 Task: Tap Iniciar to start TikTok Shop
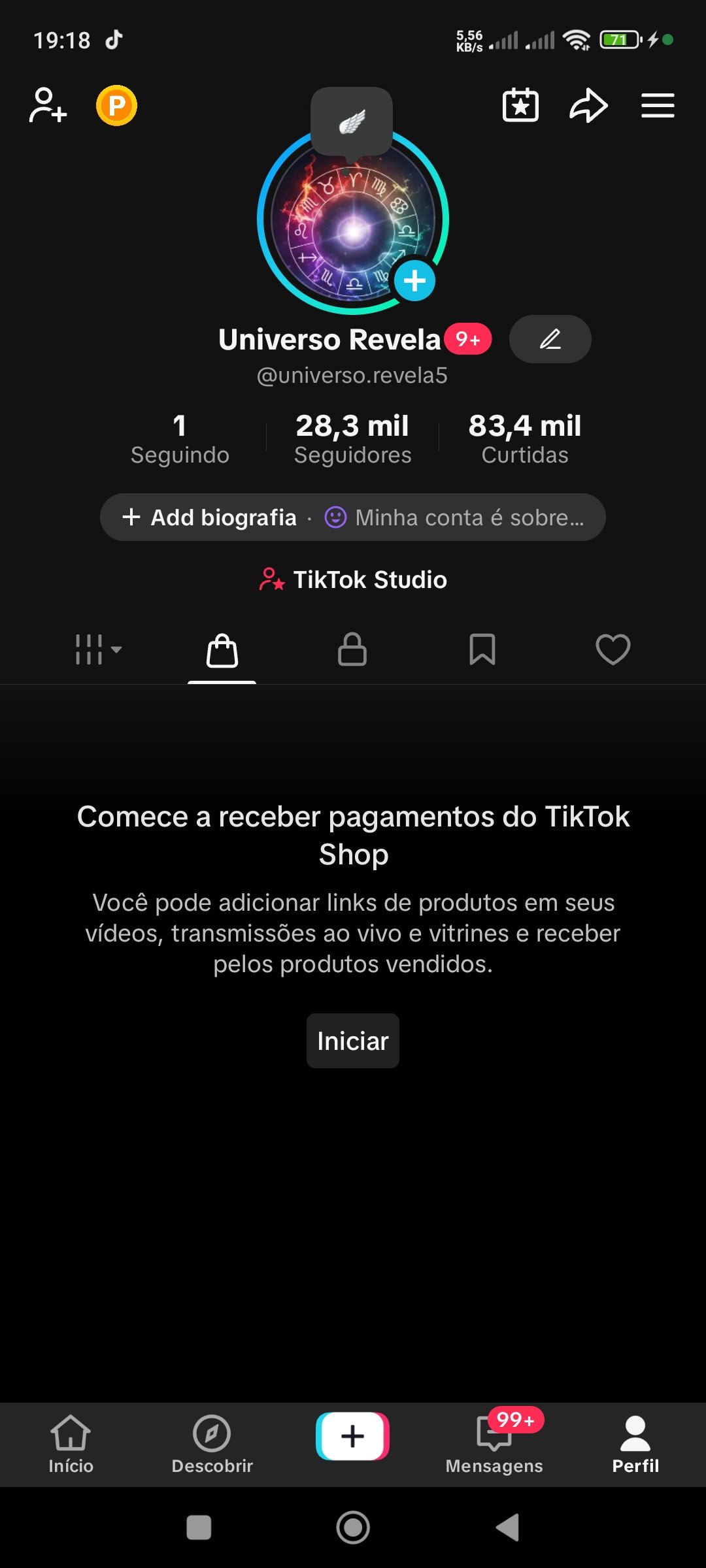tap(353, 1041)
